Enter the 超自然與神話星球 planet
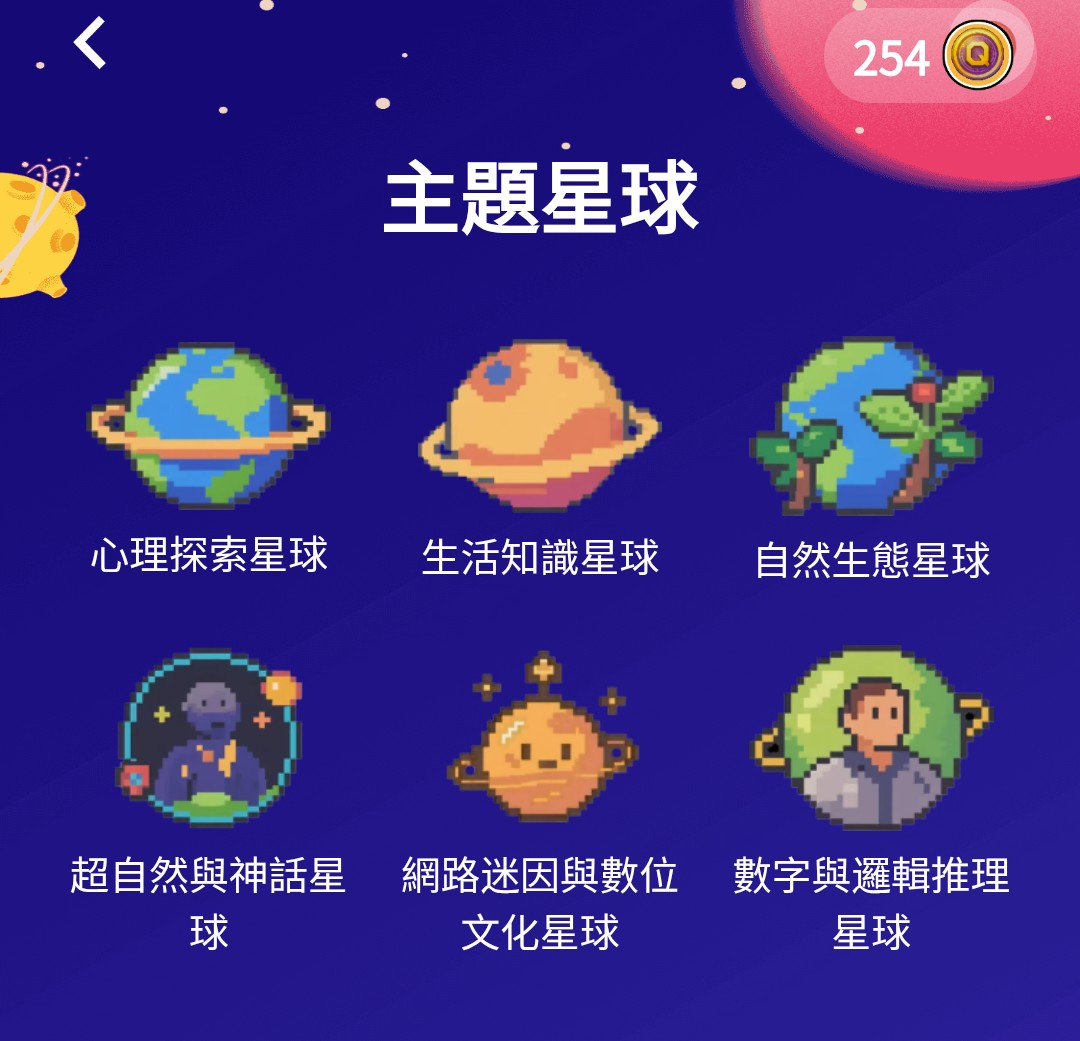Image resolution: width=1080 pixels, height=1041 pixels. point(209,740)
